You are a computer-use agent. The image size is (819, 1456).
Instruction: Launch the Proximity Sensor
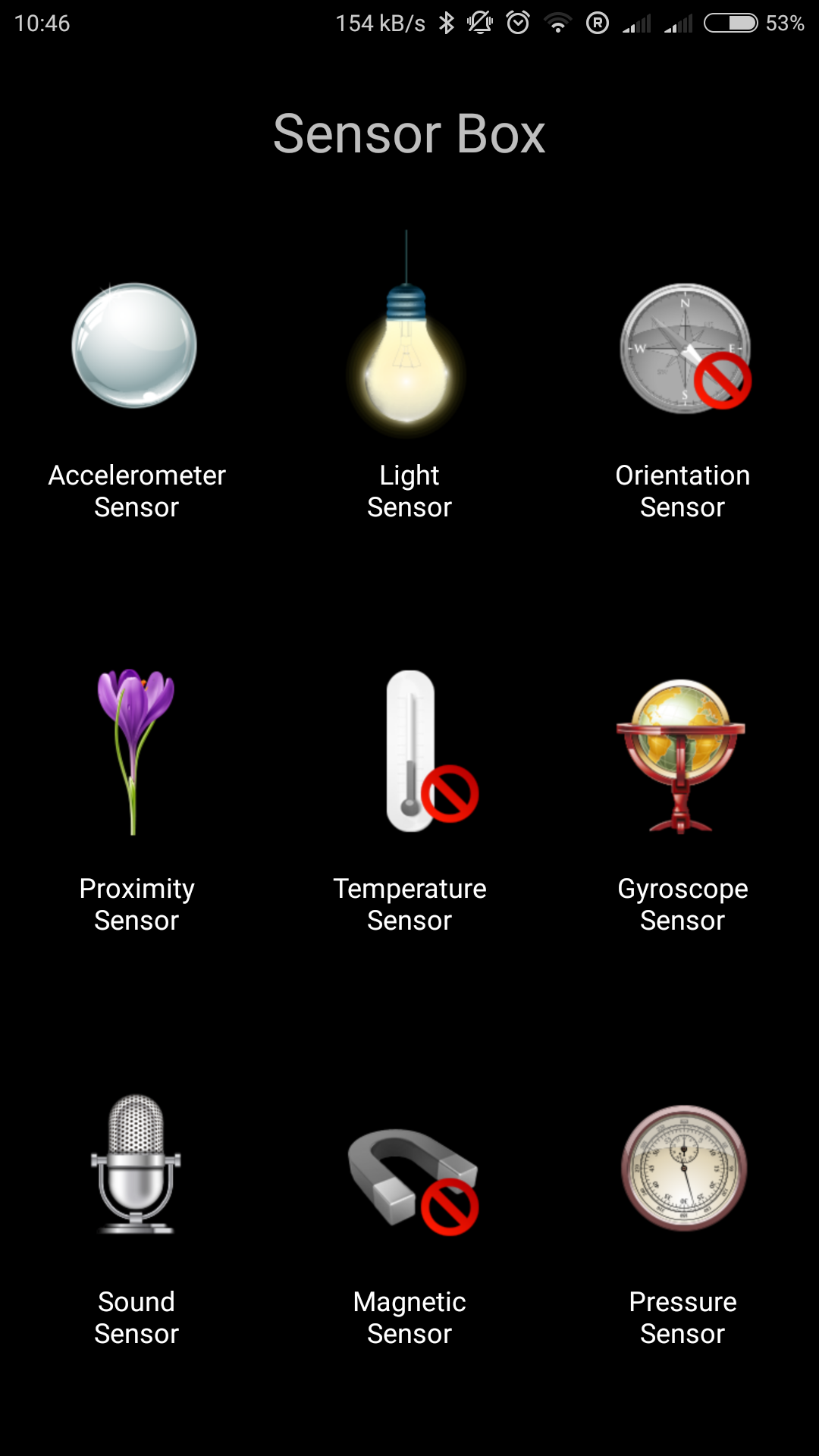[x=135, y=751]
